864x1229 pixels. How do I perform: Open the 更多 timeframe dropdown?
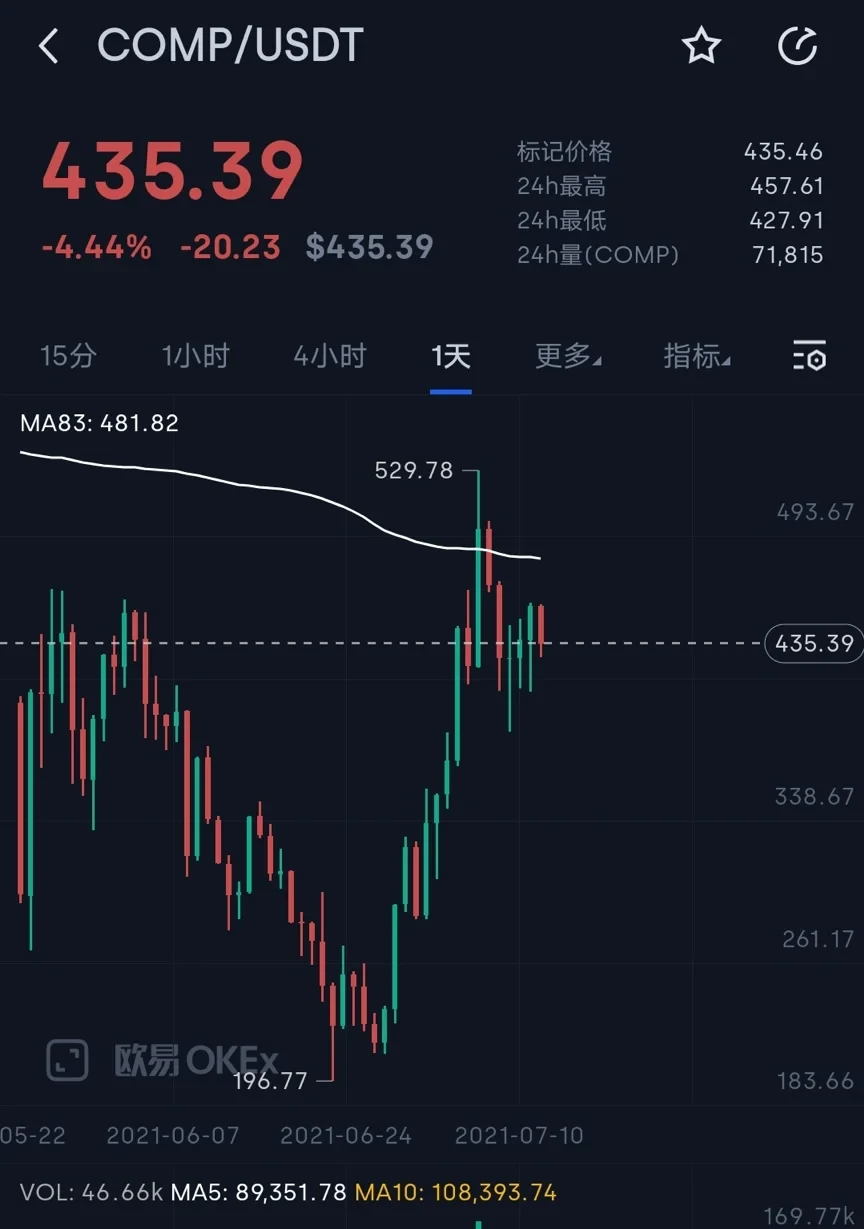567,356
